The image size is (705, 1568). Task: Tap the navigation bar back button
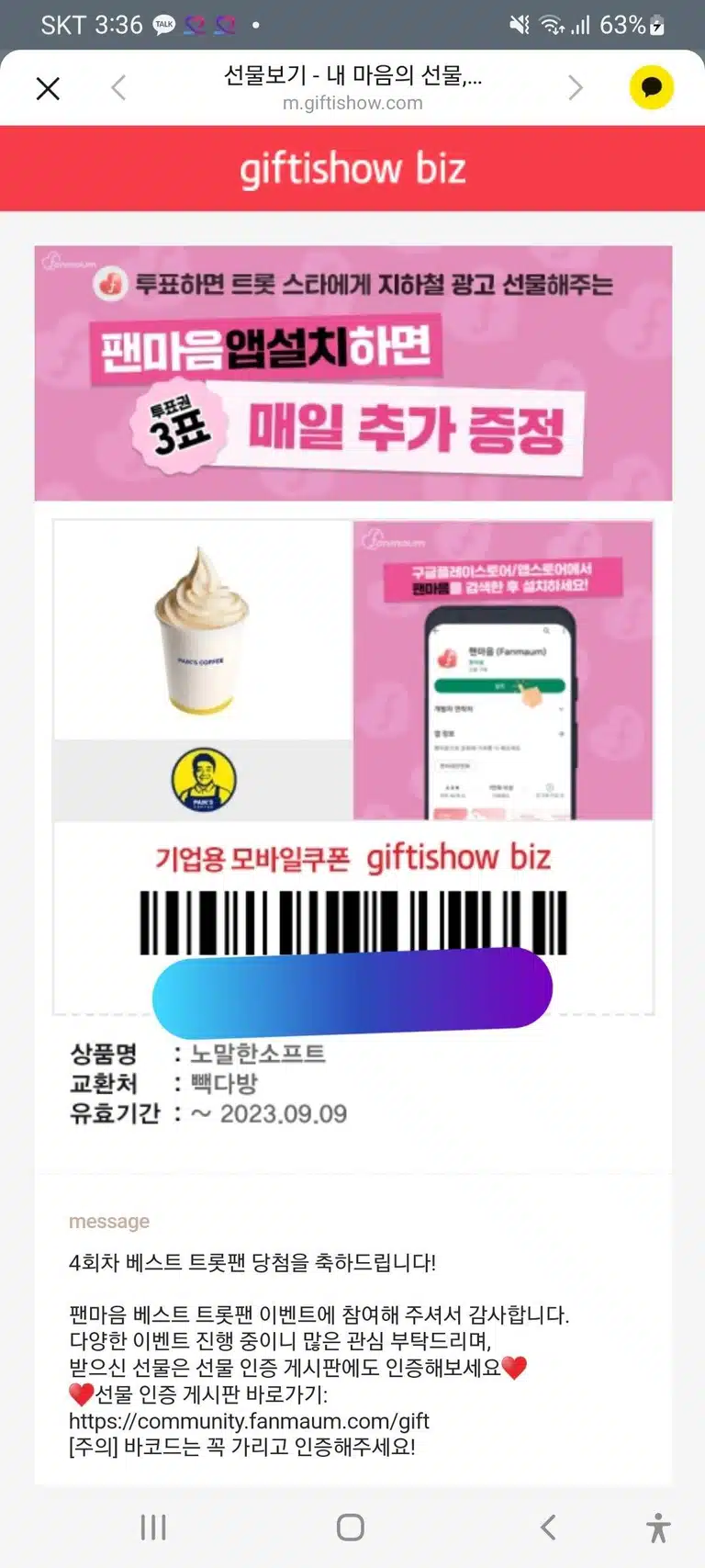point(548,1528)
